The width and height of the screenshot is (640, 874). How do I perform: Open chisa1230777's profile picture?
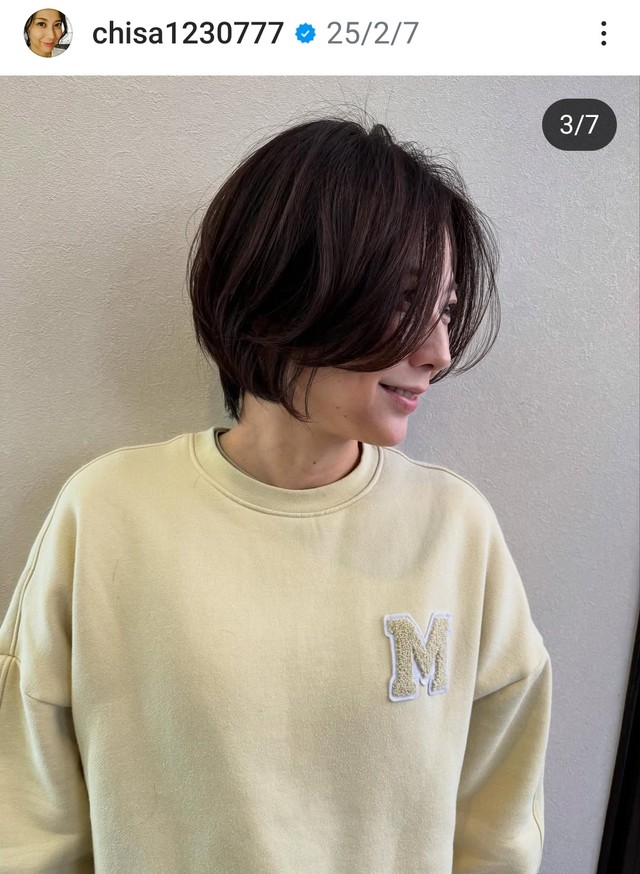(x=48, y=34)
